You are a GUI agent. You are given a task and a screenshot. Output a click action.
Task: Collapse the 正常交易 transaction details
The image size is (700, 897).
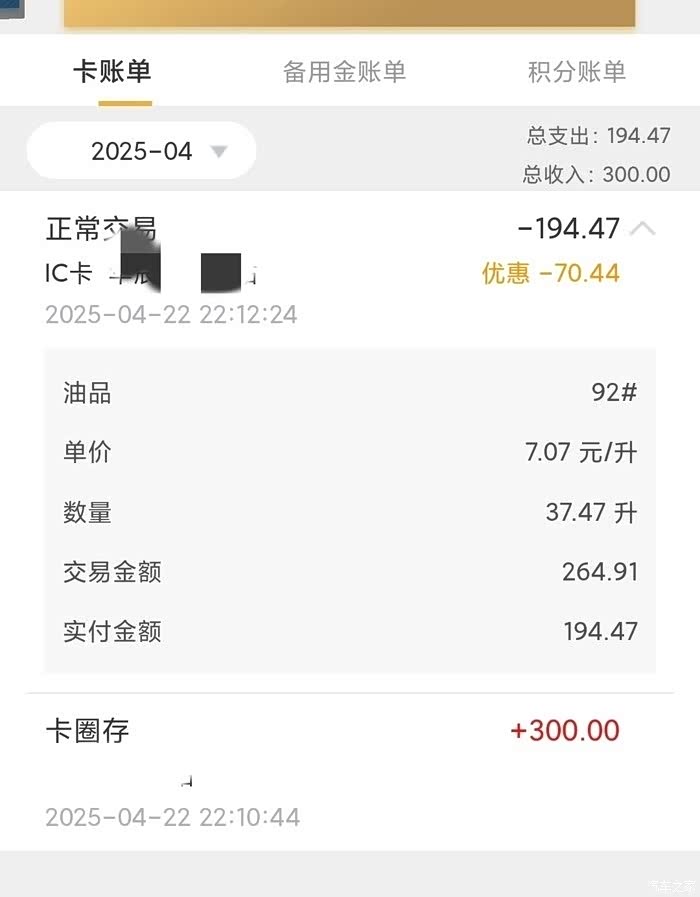[x=643, y=229]
